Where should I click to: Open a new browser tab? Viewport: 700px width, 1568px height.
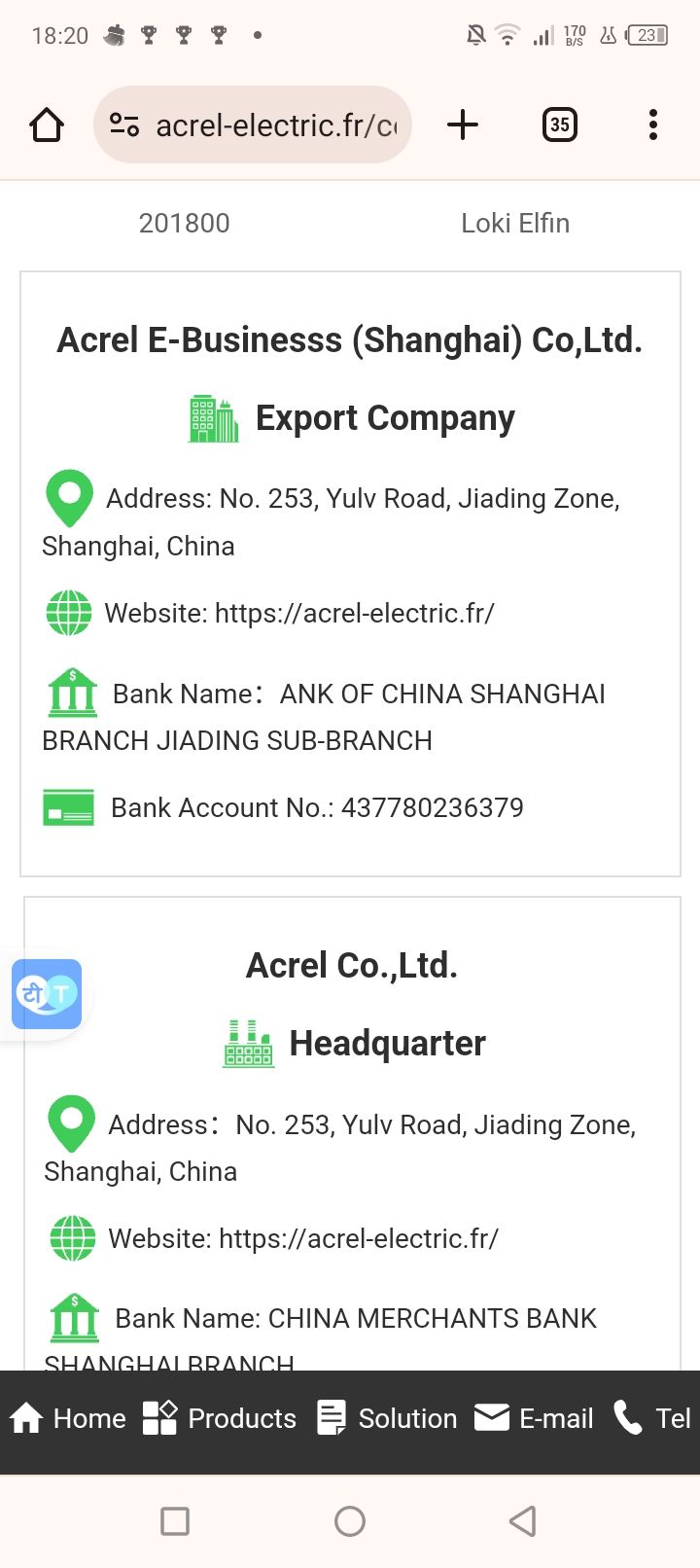pyautogui.click(x=463, y=125)
